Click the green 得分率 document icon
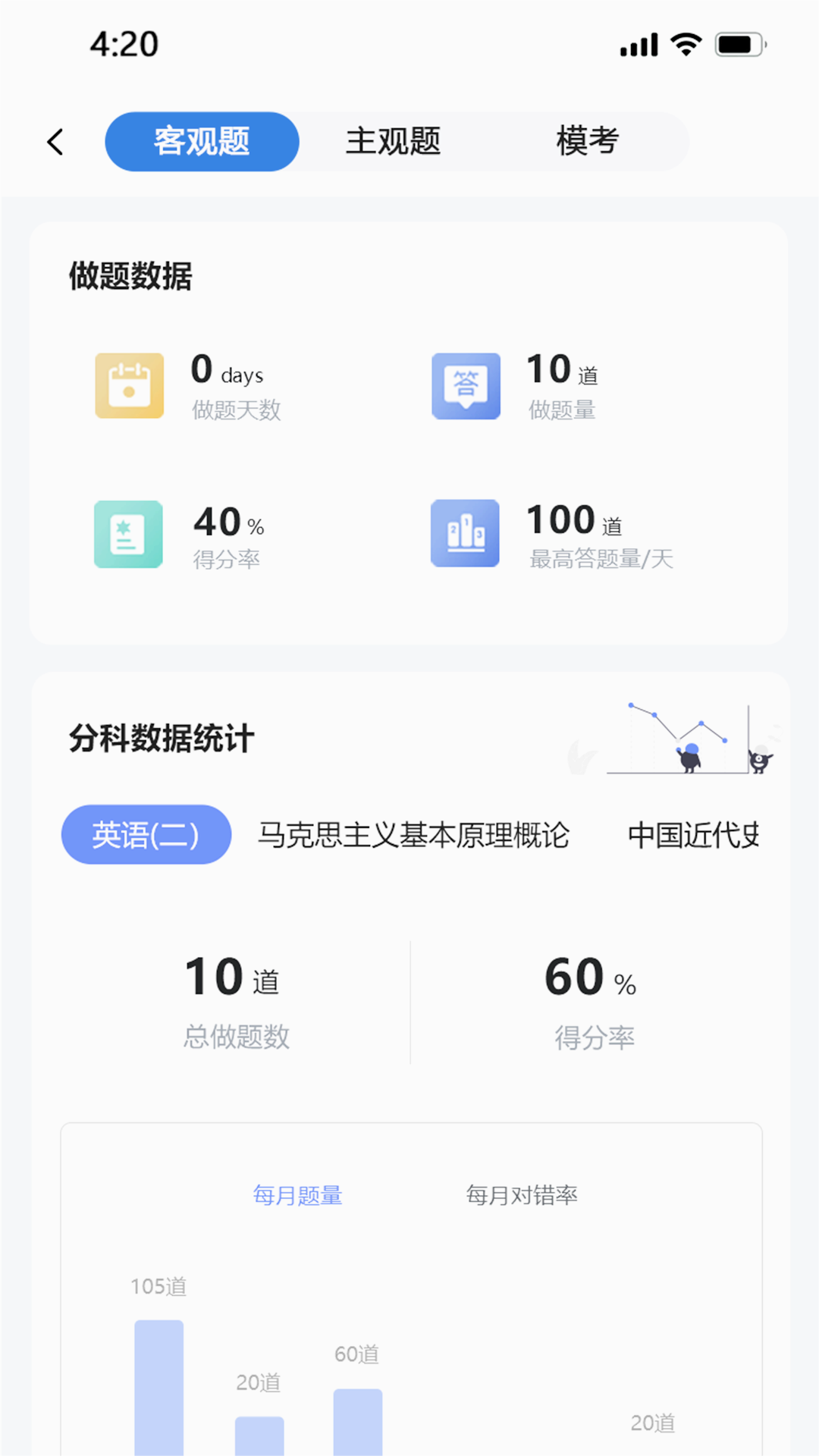The image size is (819, 1456). click(129, 534)
